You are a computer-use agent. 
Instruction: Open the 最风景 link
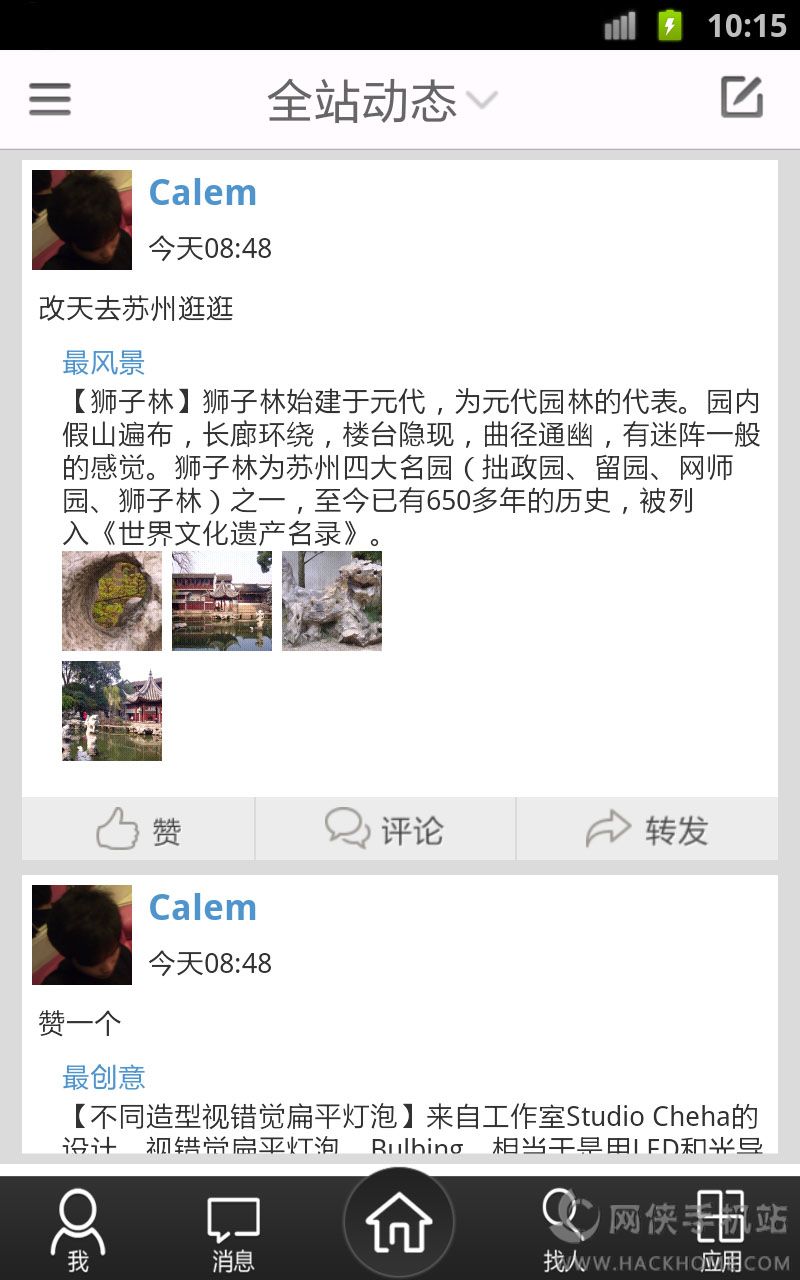coord(104,363)
